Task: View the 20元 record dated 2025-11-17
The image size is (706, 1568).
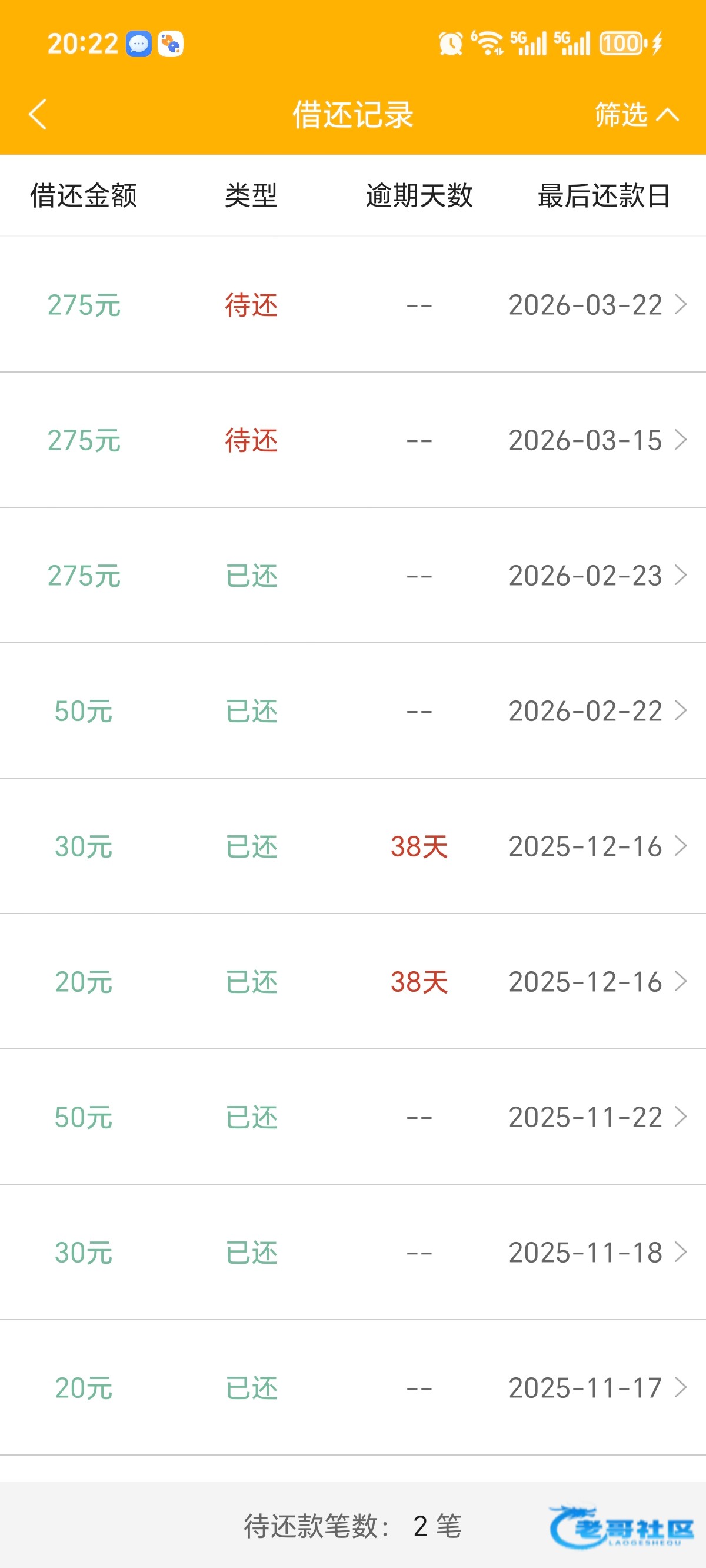Action: click(353, 1388)
